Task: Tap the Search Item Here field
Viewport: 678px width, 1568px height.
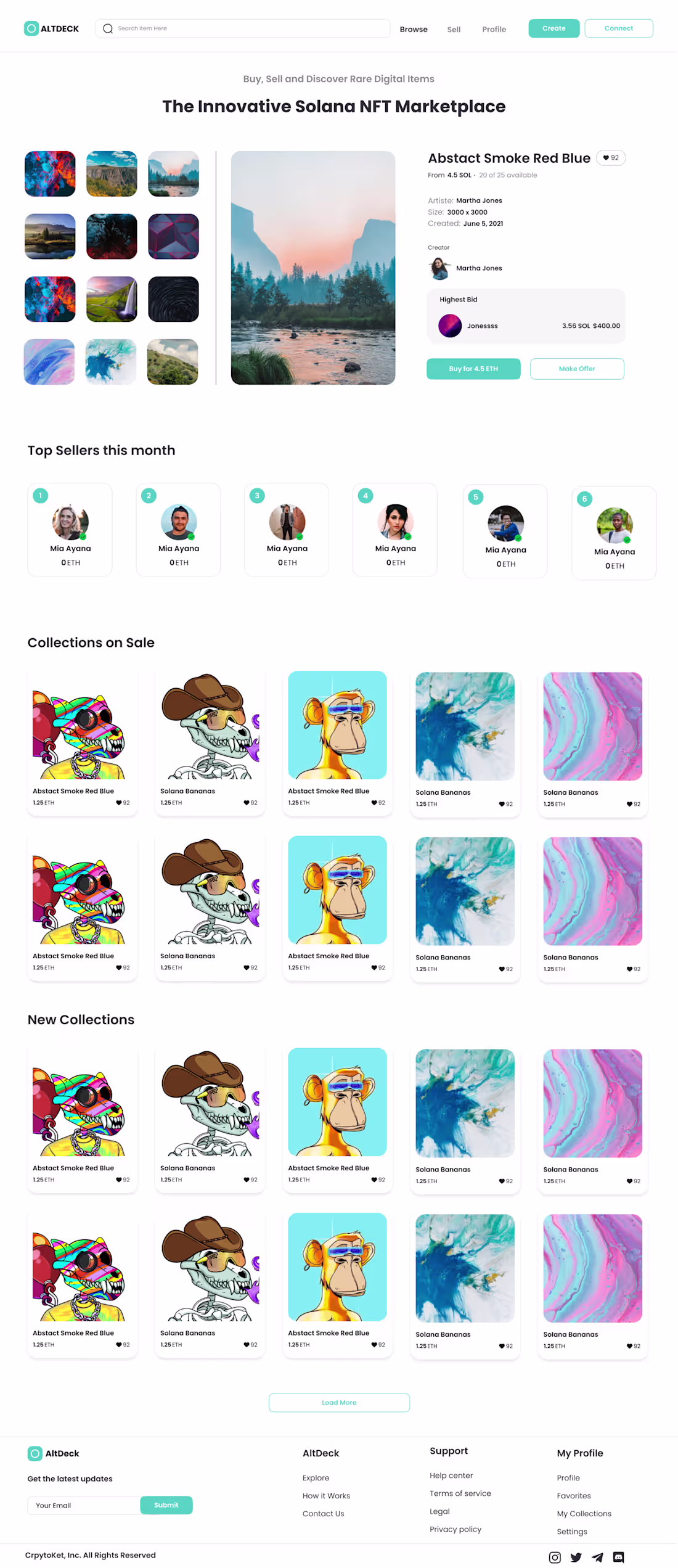Action: (x=247, y=28)
